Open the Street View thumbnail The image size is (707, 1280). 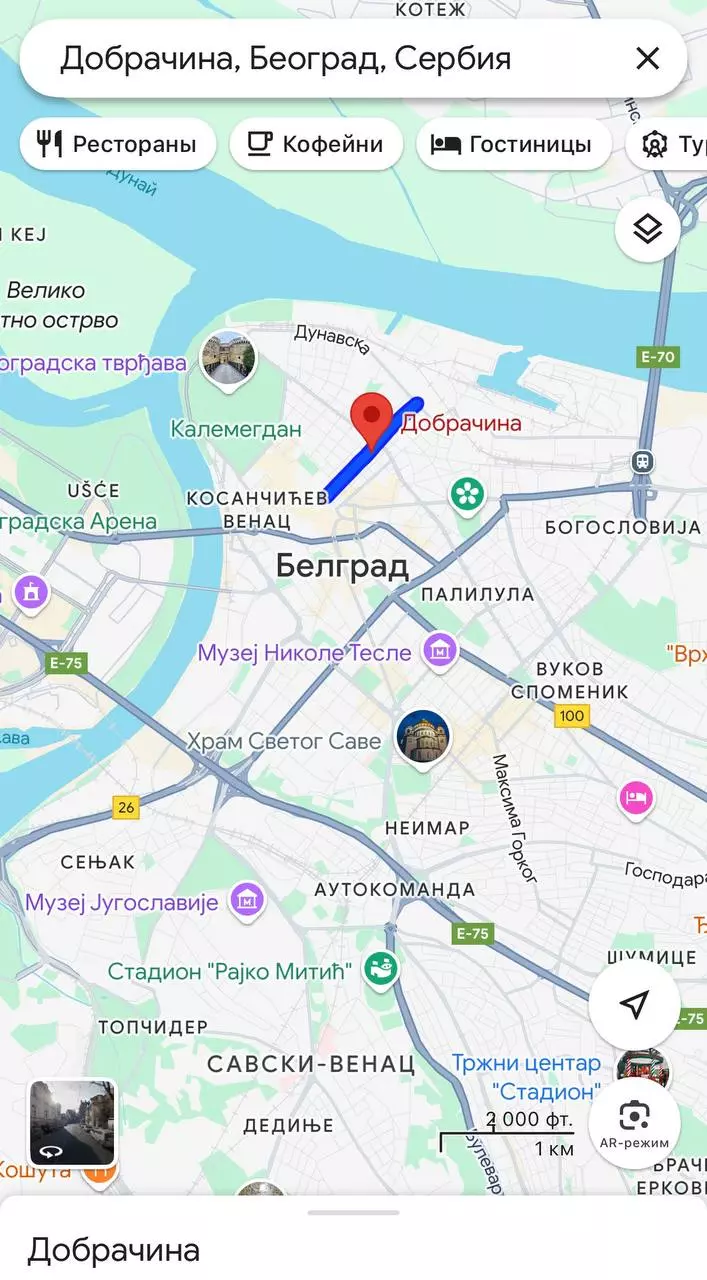(72, 1122)
